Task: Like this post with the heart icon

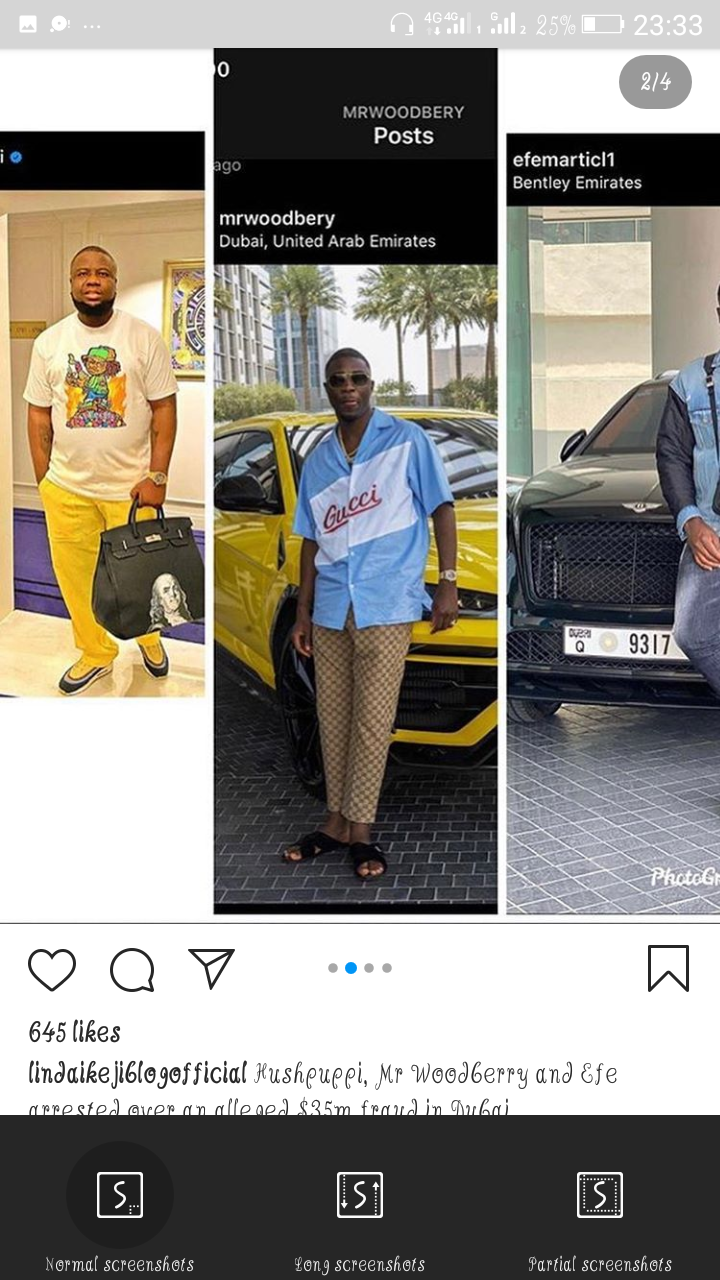Action: [x=52, y=969]
